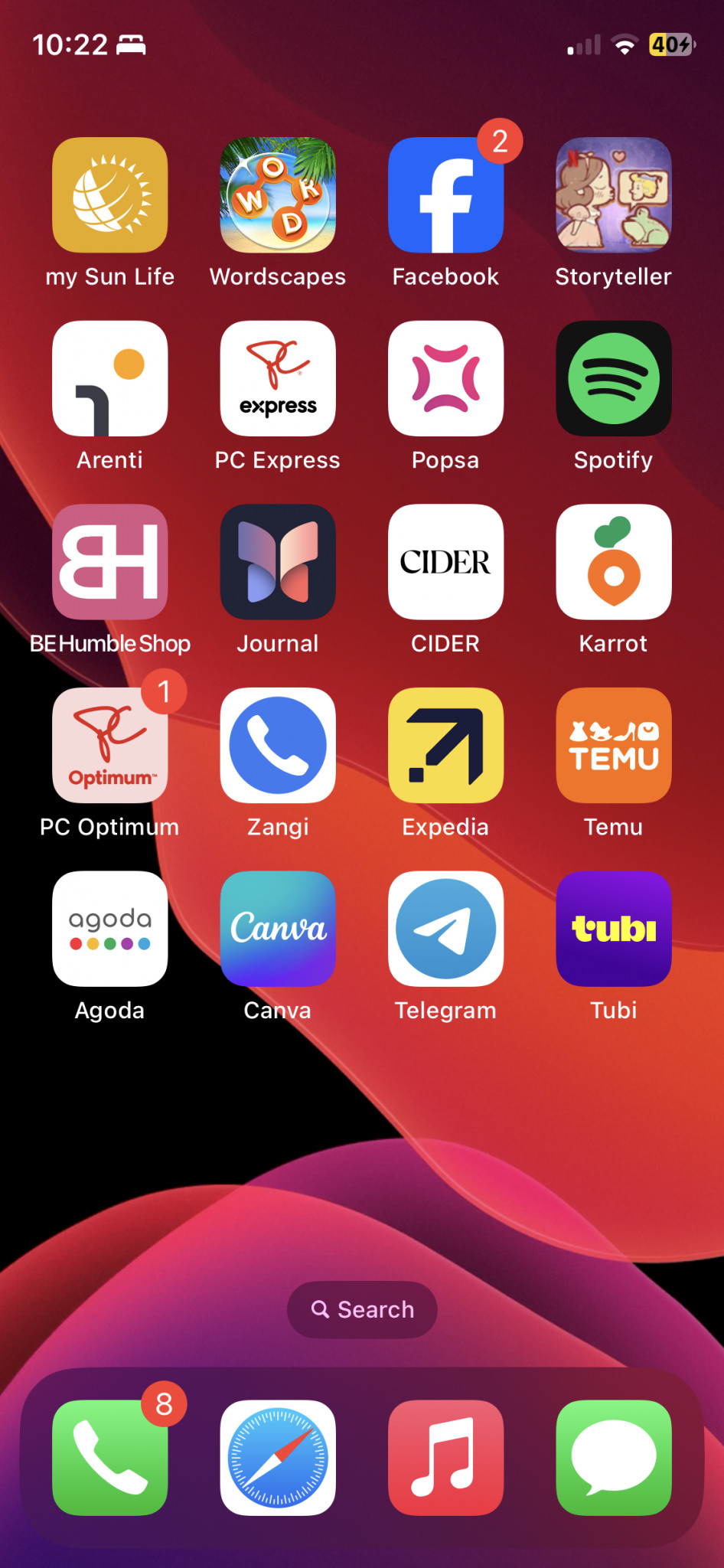Viewport: 724px width, 1568px height.
Task: Tap the Search pill
Action: coord(362,1309)
